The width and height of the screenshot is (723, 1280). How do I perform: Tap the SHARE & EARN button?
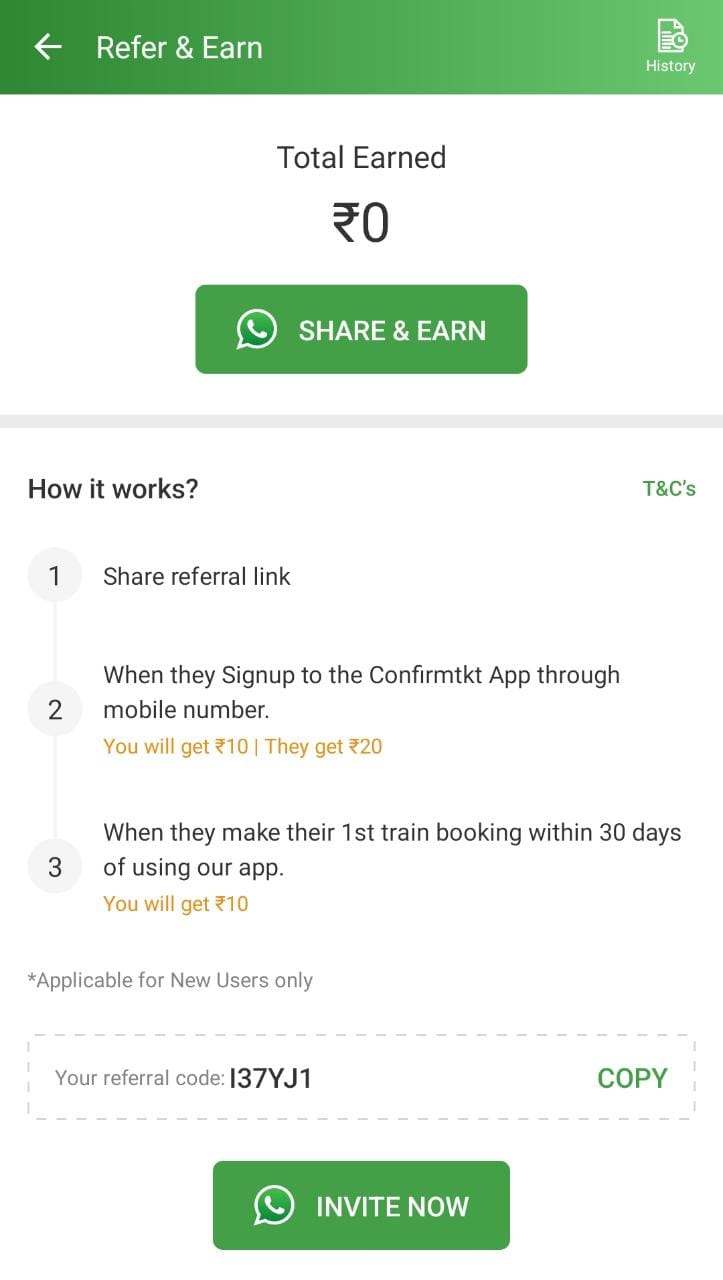[x=361, y=329]
